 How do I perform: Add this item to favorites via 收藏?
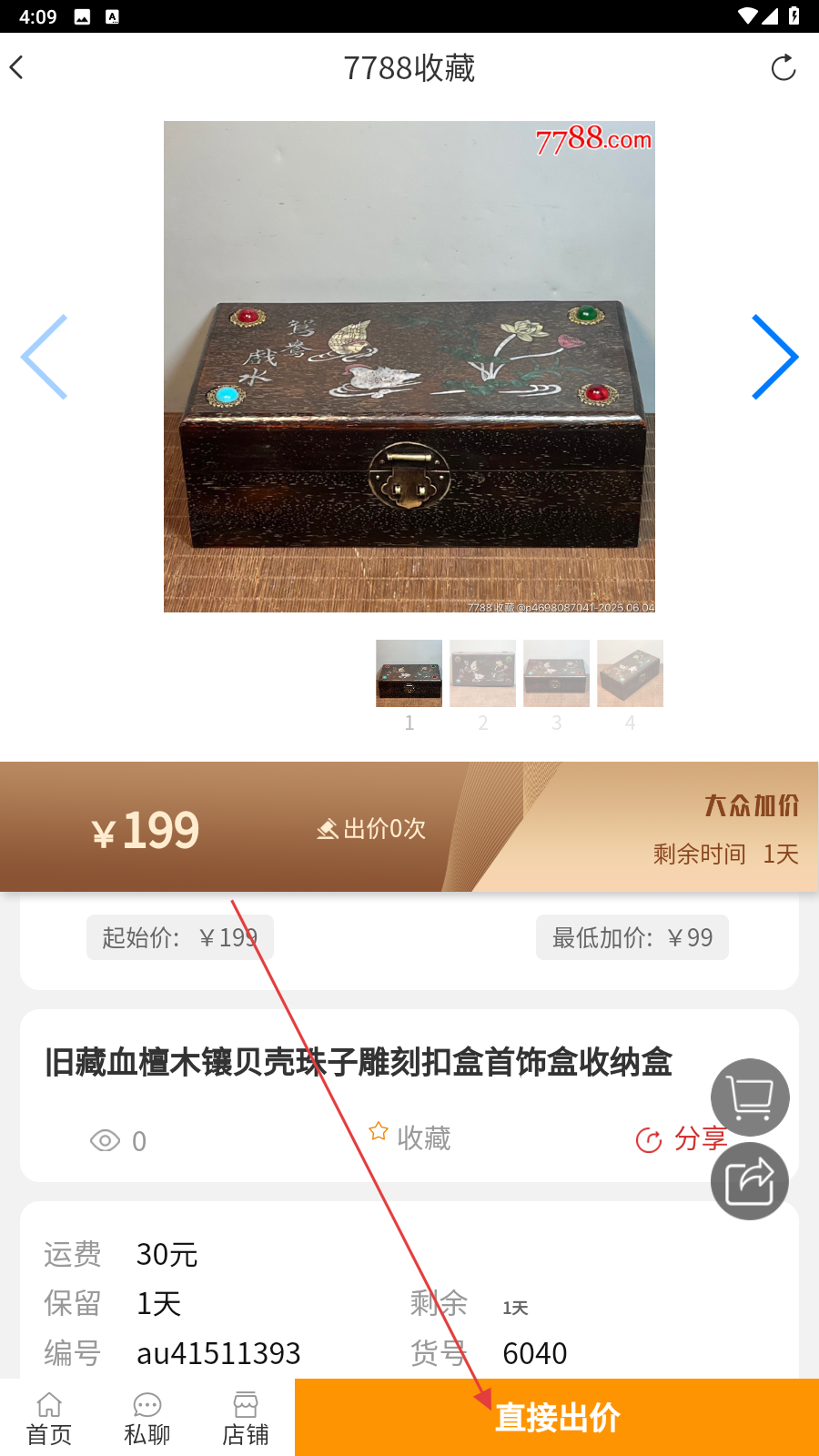coord(409,1137)
